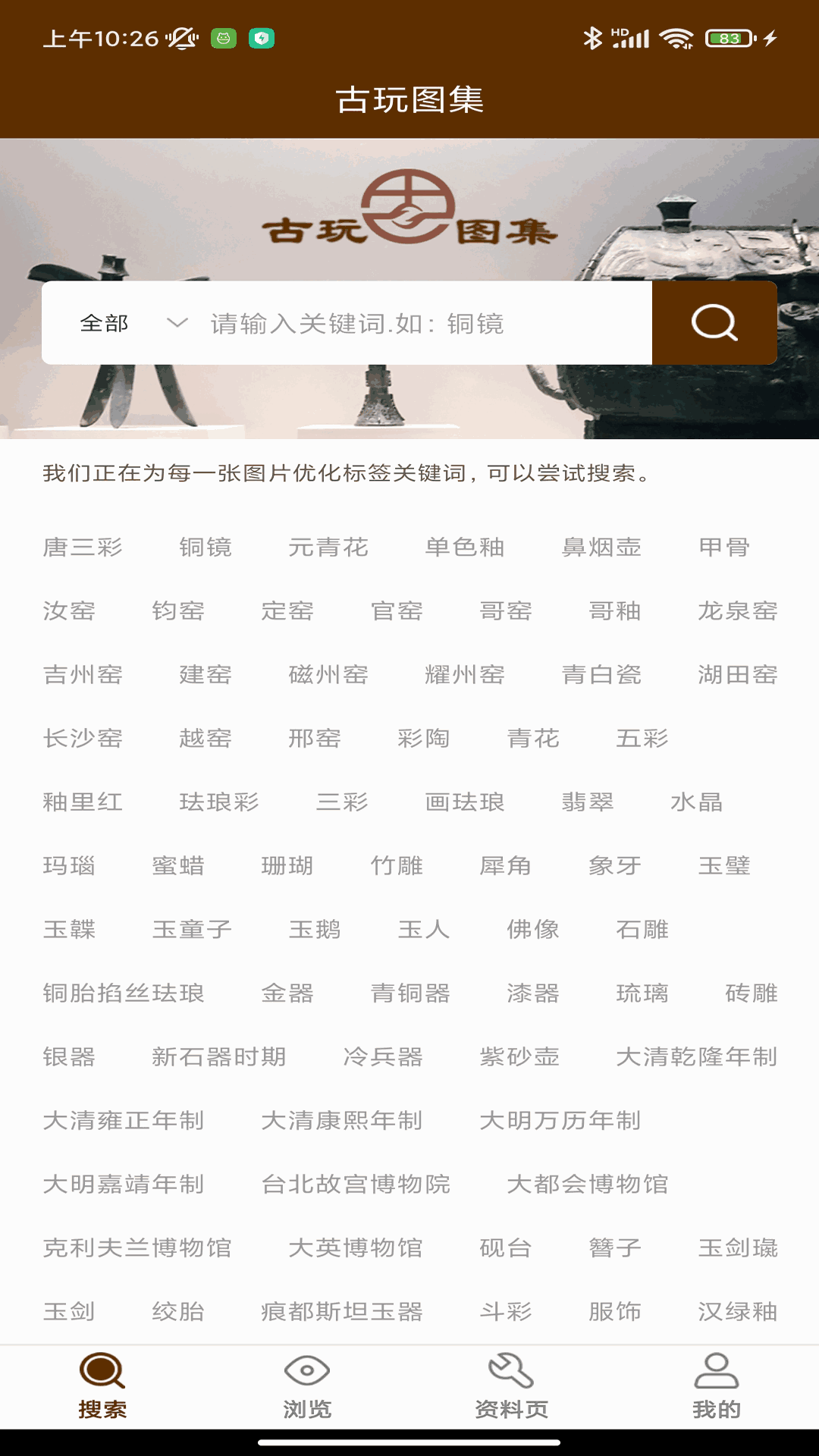Open the 资料页 tab
819x1456 pixels.
(x=511, y=1386)
